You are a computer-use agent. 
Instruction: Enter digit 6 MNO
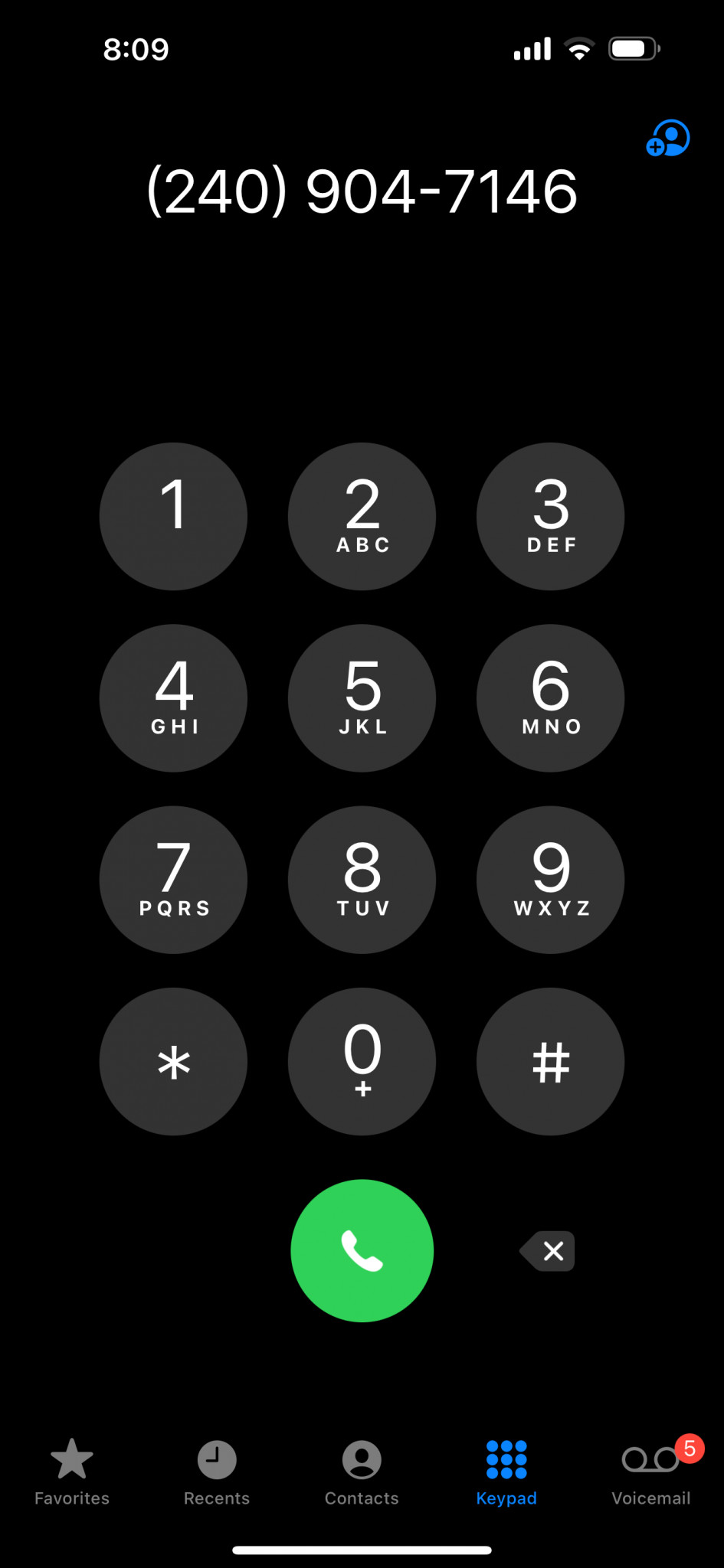point(551,698)
